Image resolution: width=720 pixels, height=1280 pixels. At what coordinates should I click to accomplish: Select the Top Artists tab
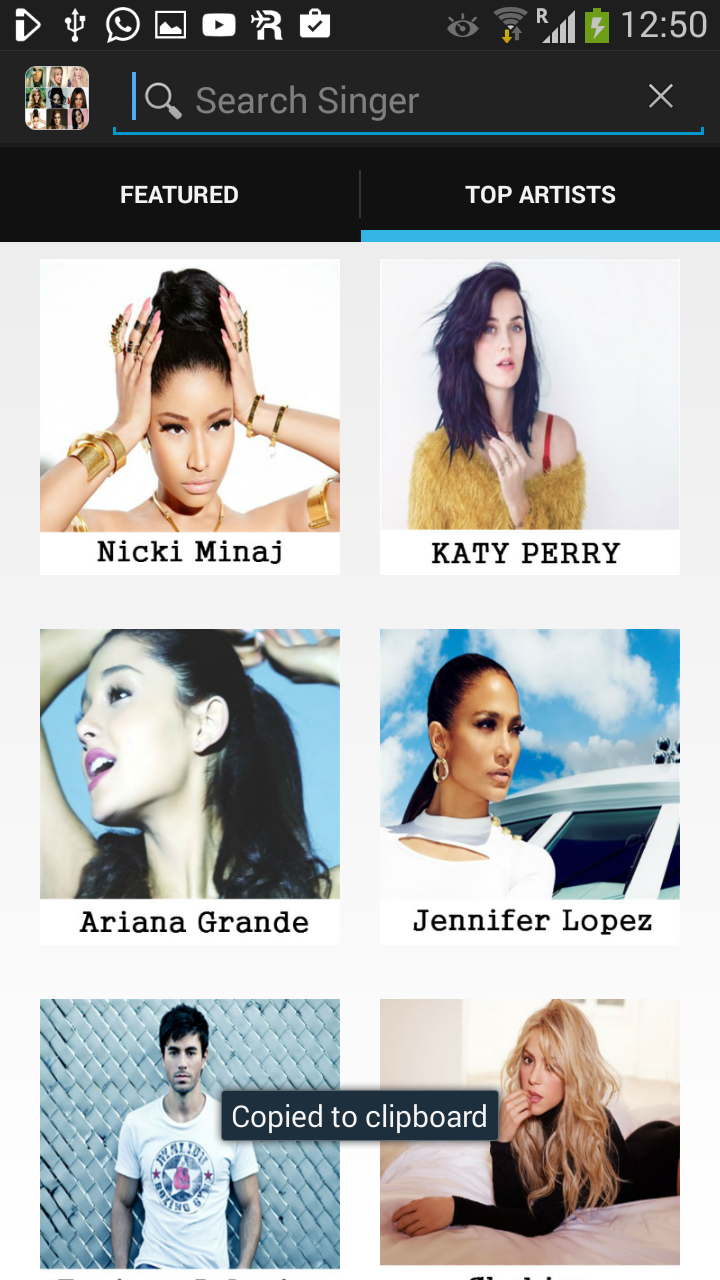540,195
